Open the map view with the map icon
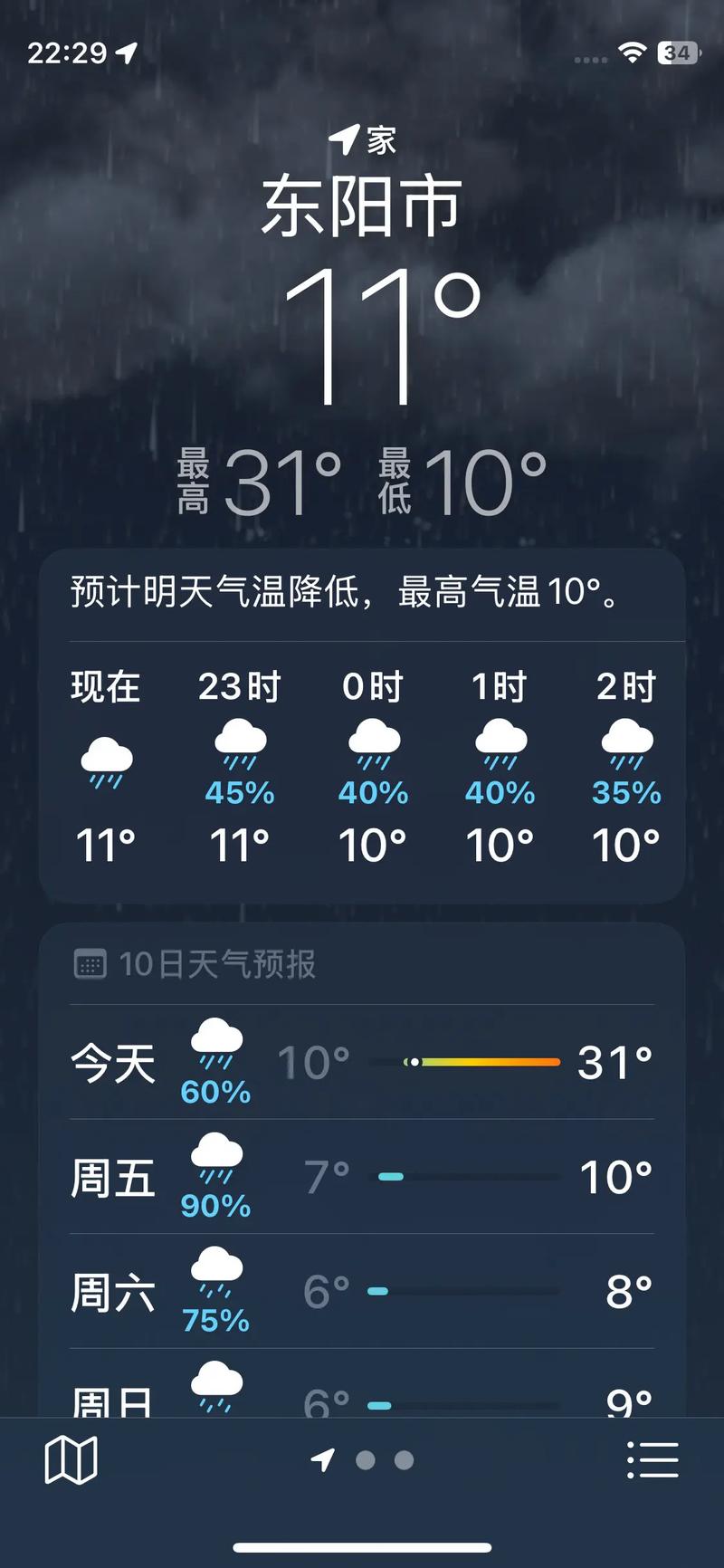This screenshot has height=1568, width=724. 72,1459
